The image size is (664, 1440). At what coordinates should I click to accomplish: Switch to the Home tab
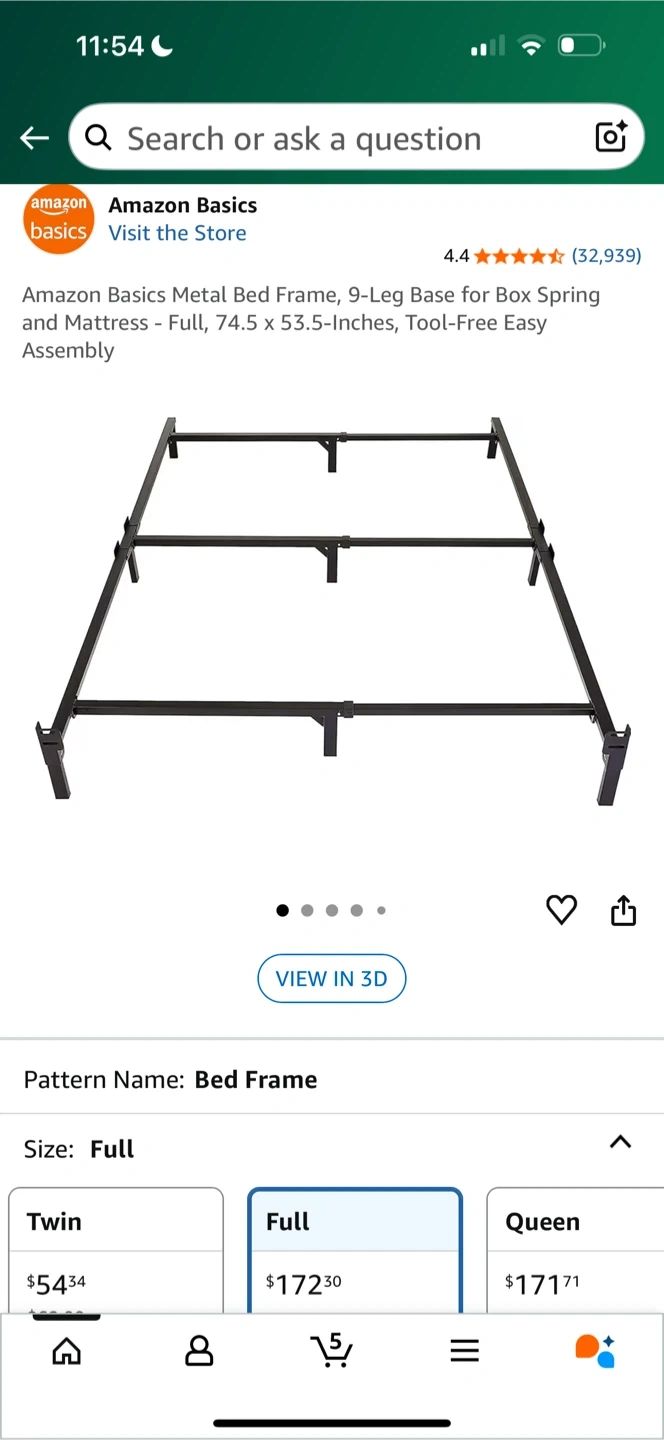(x=67, y=1351)
